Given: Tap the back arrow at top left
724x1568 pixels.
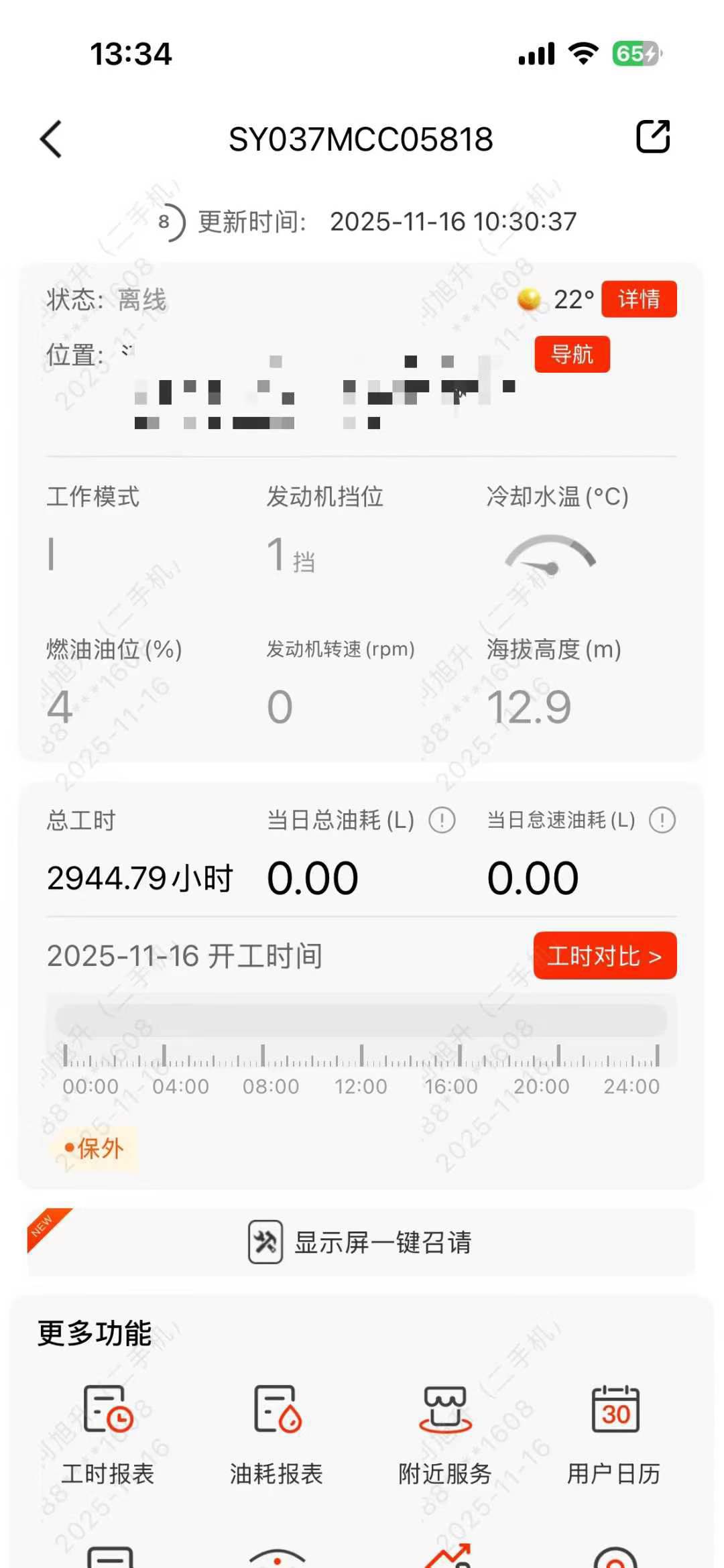Looking at the screenshot, I should (x=50, y=137).
